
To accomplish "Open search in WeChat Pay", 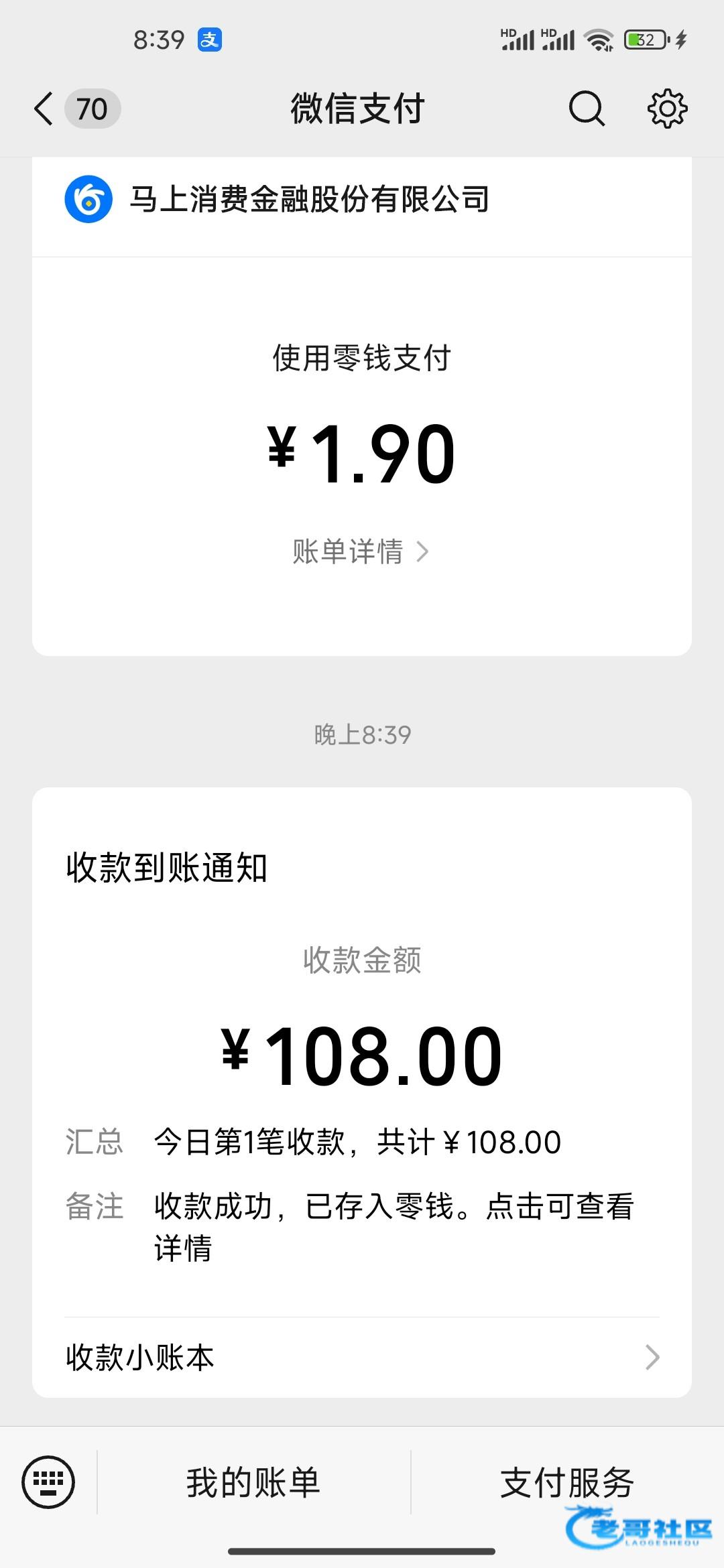I will tap(587, 109).
